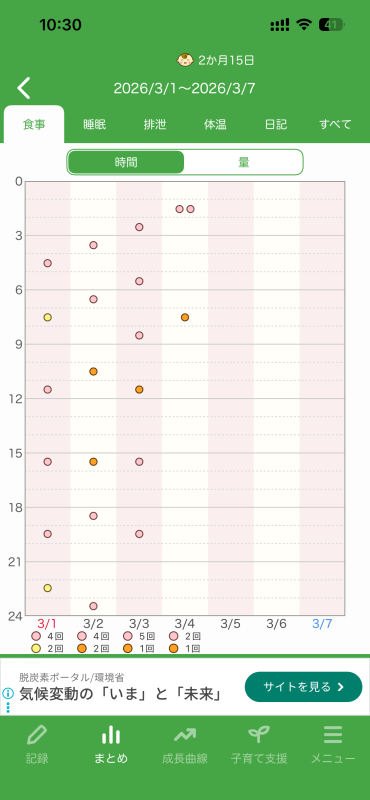This screenshot has height=800, width=370.
Task: Open the ad info icon
Action: coord(8,693)
